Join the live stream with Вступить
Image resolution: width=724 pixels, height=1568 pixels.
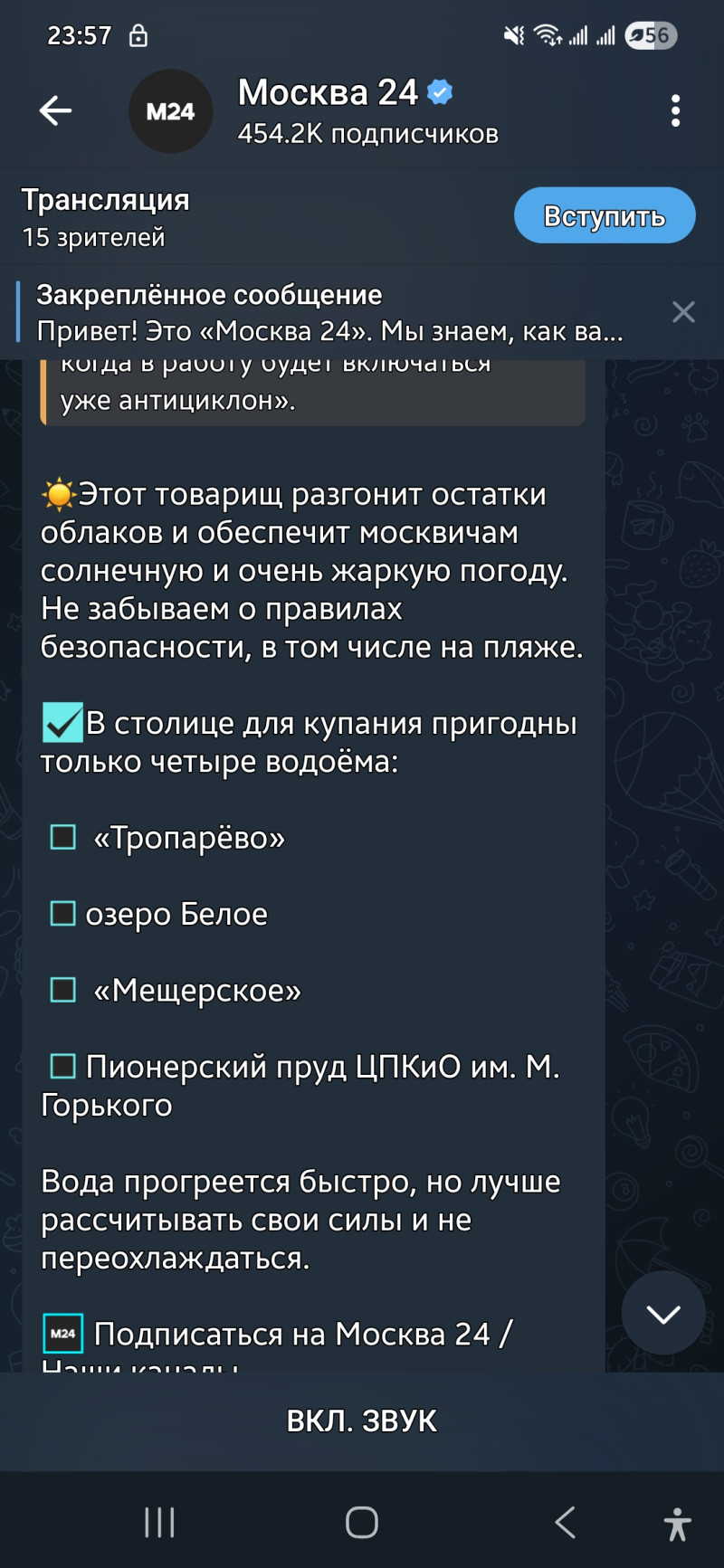click(604, 216)
